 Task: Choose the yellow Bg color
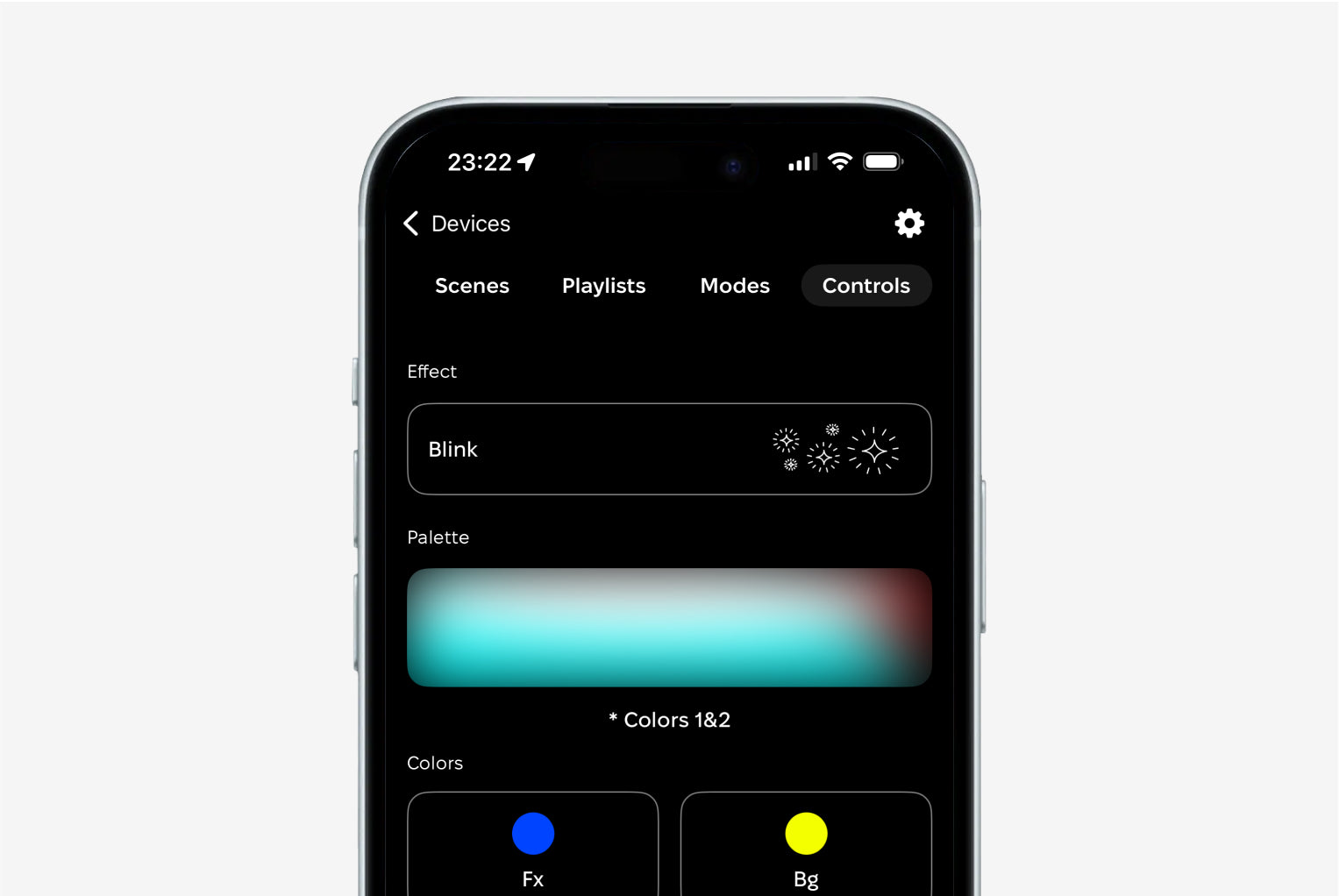coord(806,834)
